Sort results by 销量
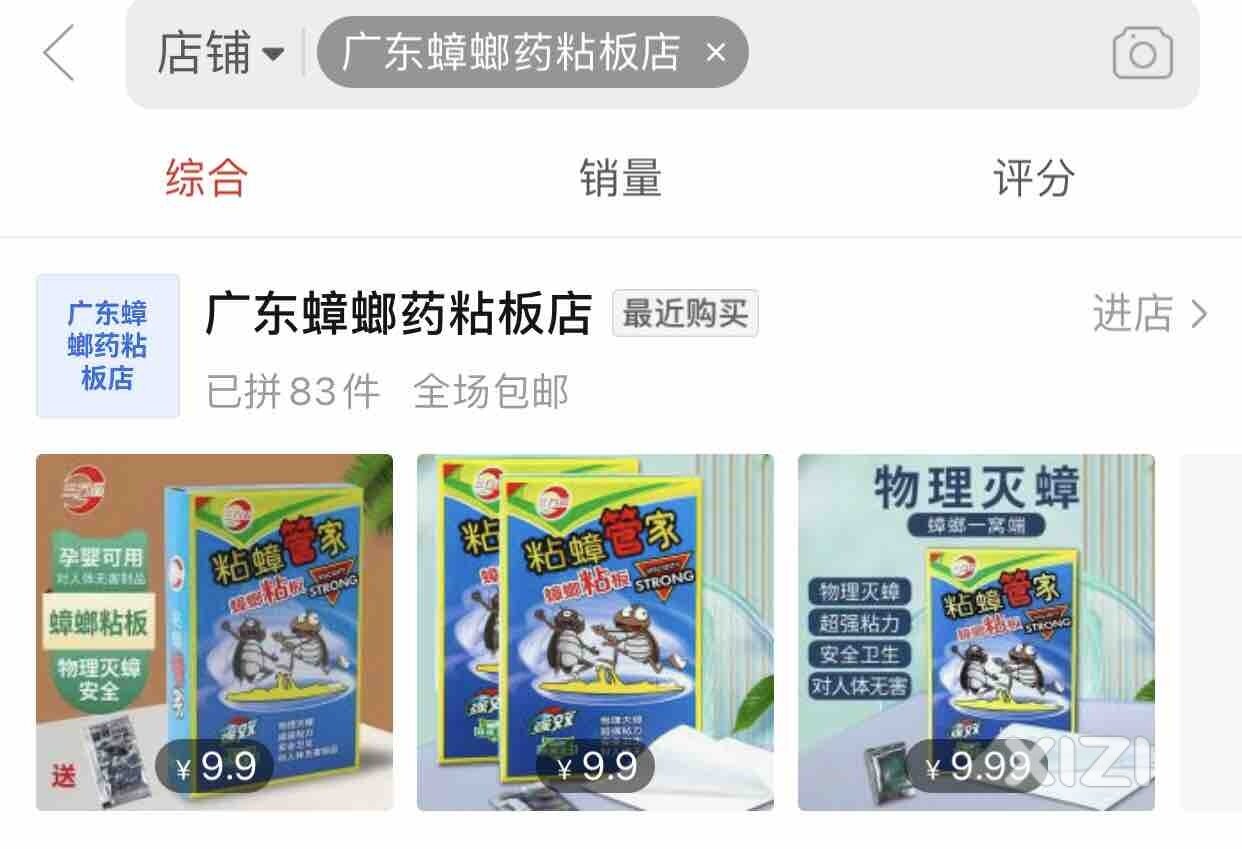This screenshot has width=1242, height=849. click(620, 178)
